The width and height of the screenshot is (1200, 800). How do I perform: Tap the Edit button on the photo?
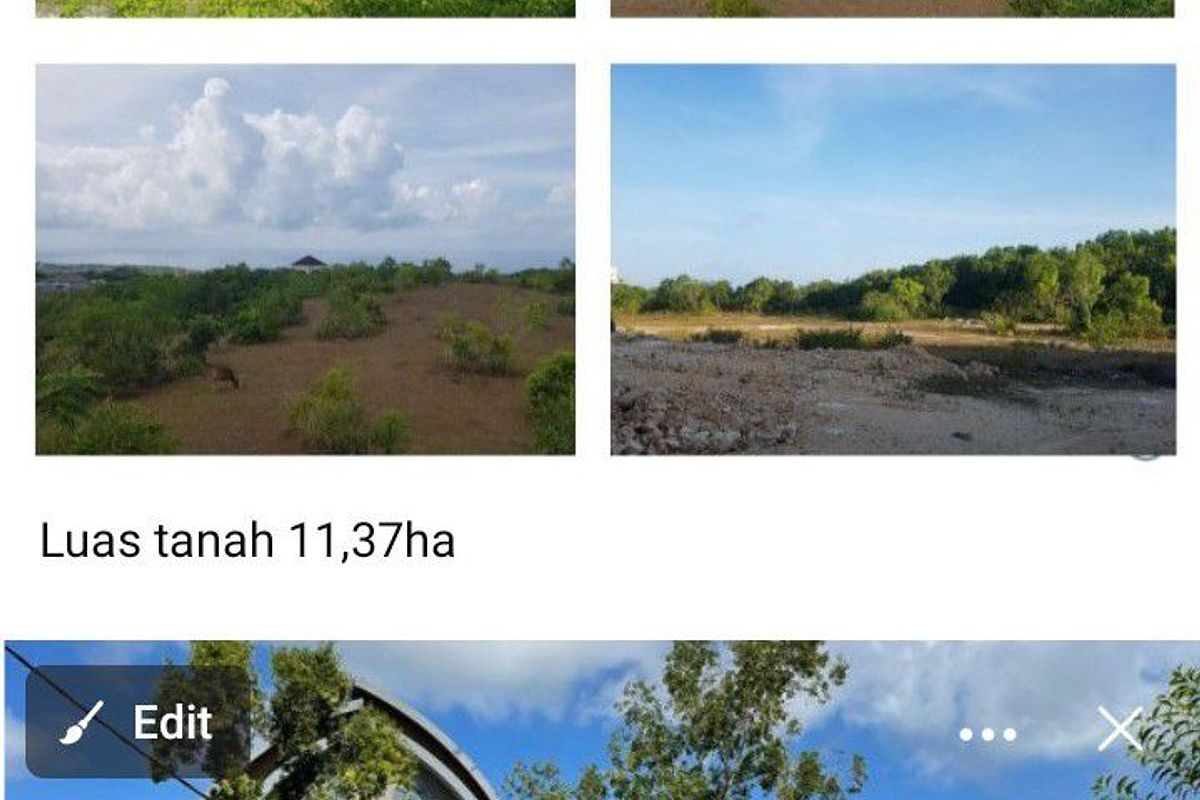pos(137,722)
